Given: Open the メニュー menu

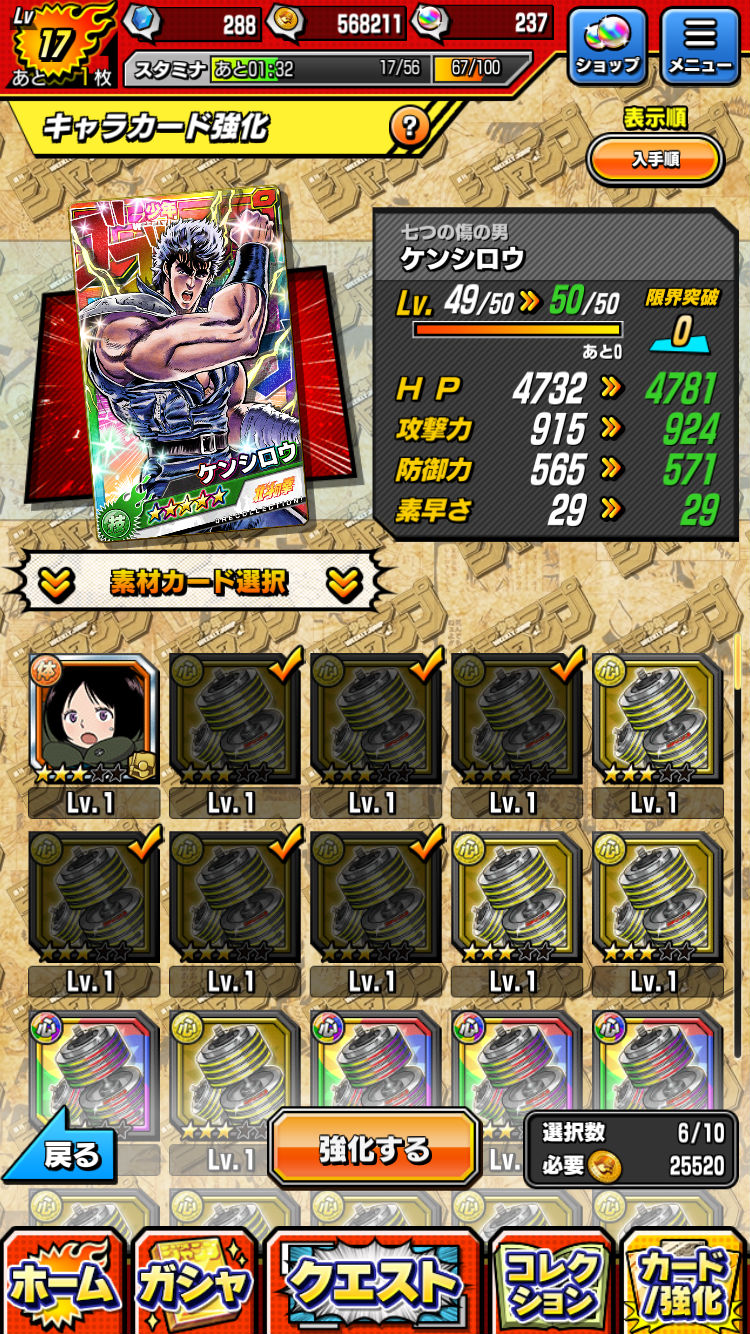Looking at the screenshot, I should coord(700,46).
